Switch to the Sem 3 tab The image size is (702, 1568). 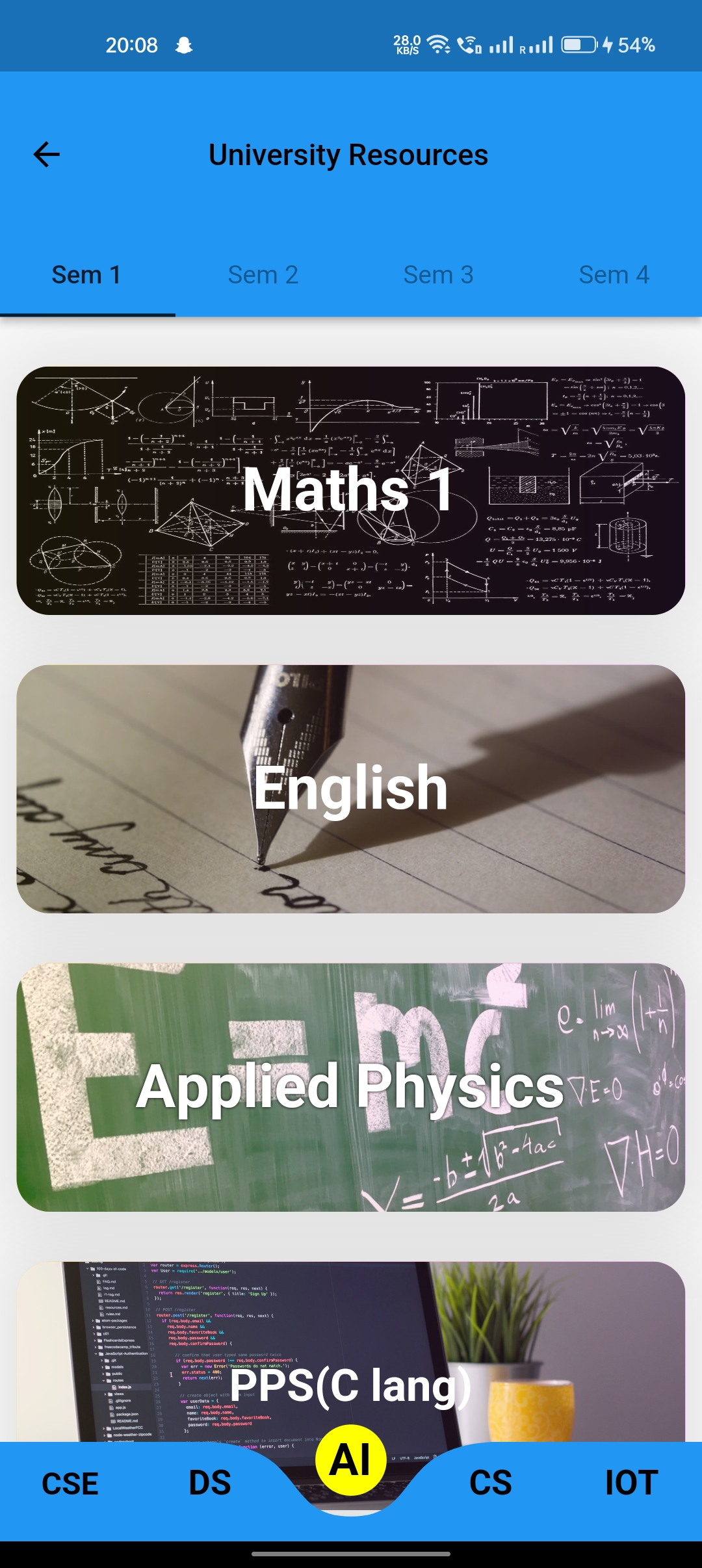point(439,275)
